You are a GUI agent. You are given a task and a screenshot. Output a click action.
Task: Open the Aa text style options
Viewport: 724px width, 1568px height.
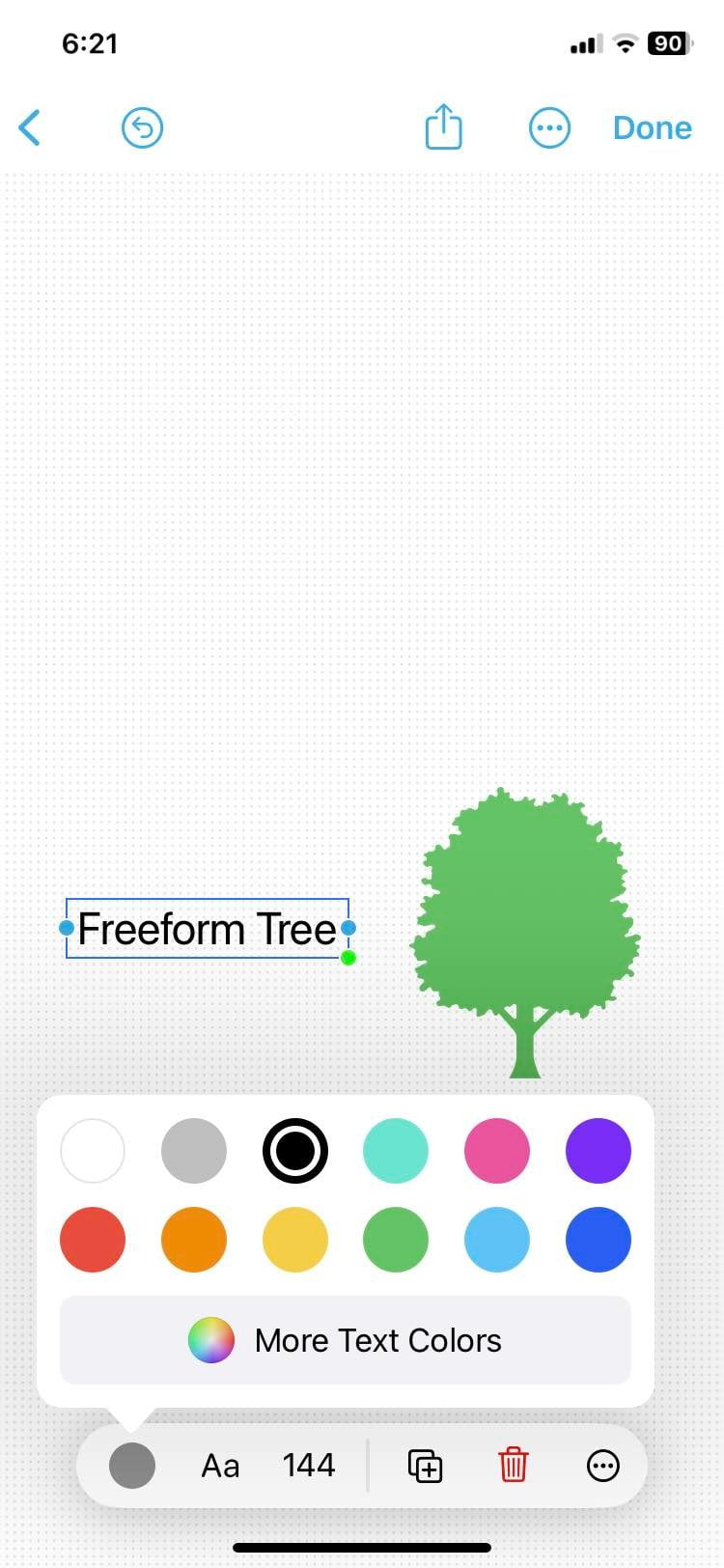click(220, 1465)
